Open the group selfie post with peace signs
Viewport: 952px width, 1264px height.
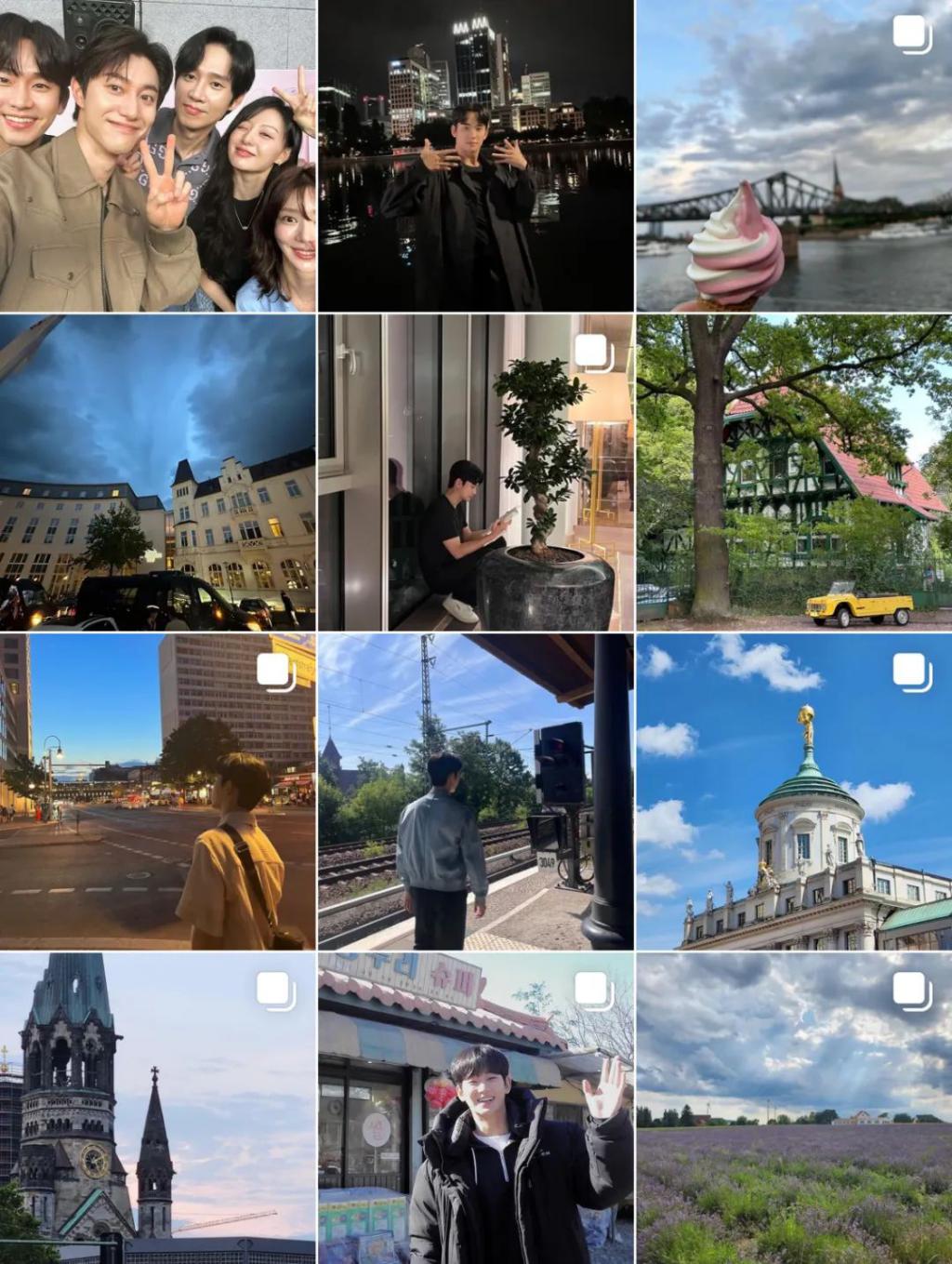point(157,155)
